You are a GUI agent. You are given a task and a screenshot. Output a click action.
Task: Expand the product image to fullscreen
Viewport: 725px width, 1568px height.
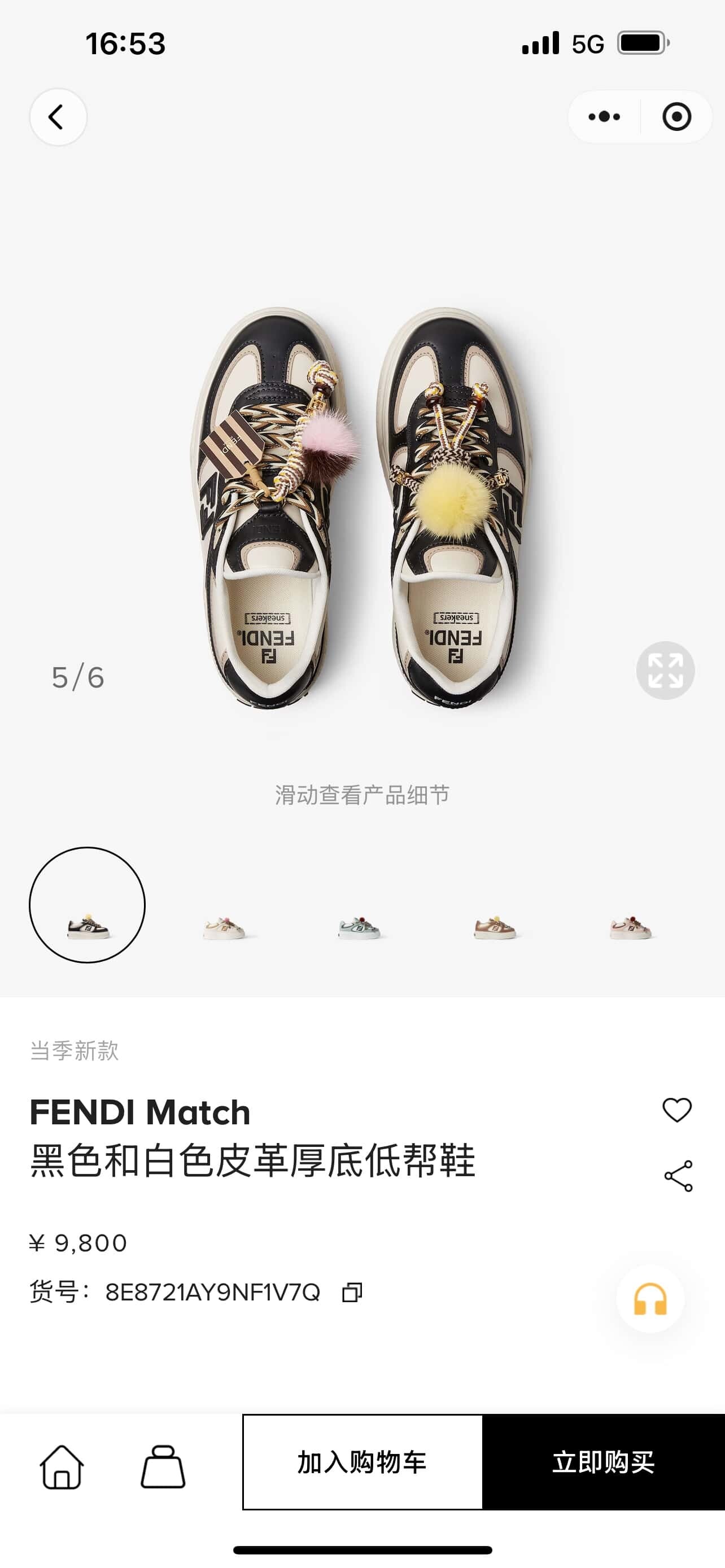[665, 670]
